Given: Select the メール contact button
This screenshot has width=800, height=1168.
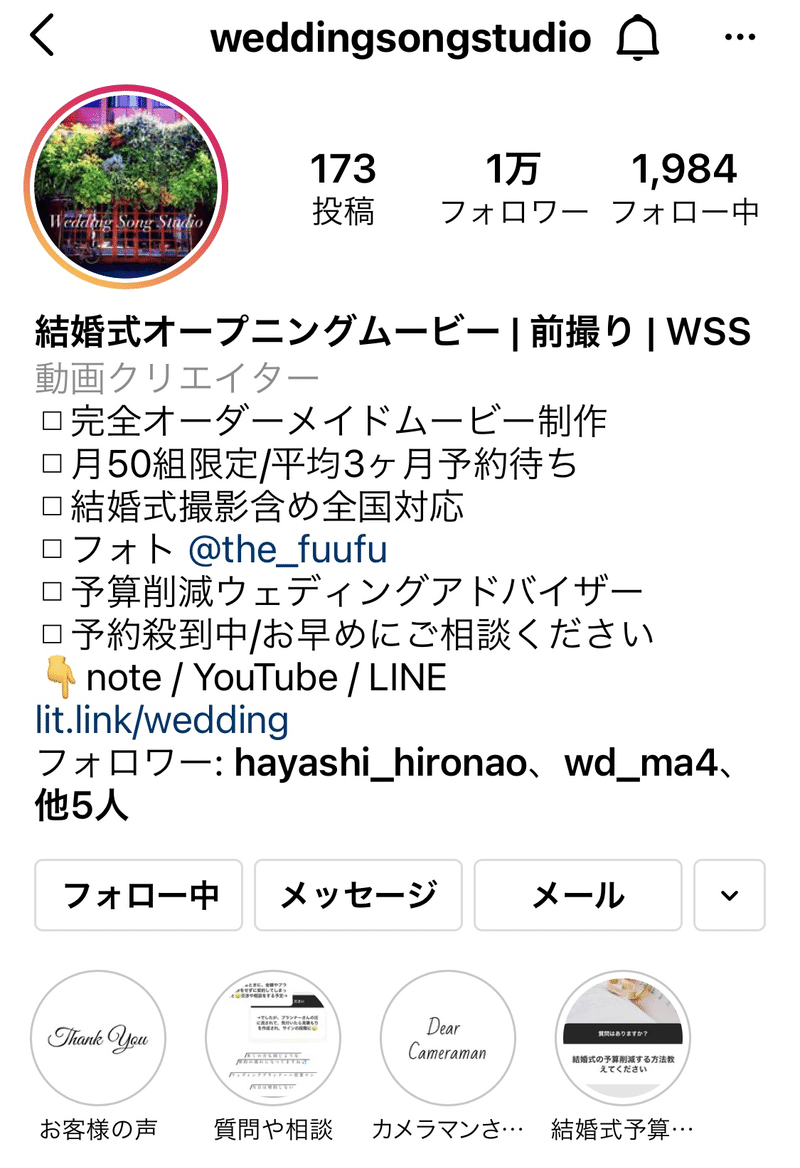Looking at the screenshot, I should click(x=578, y=895).
